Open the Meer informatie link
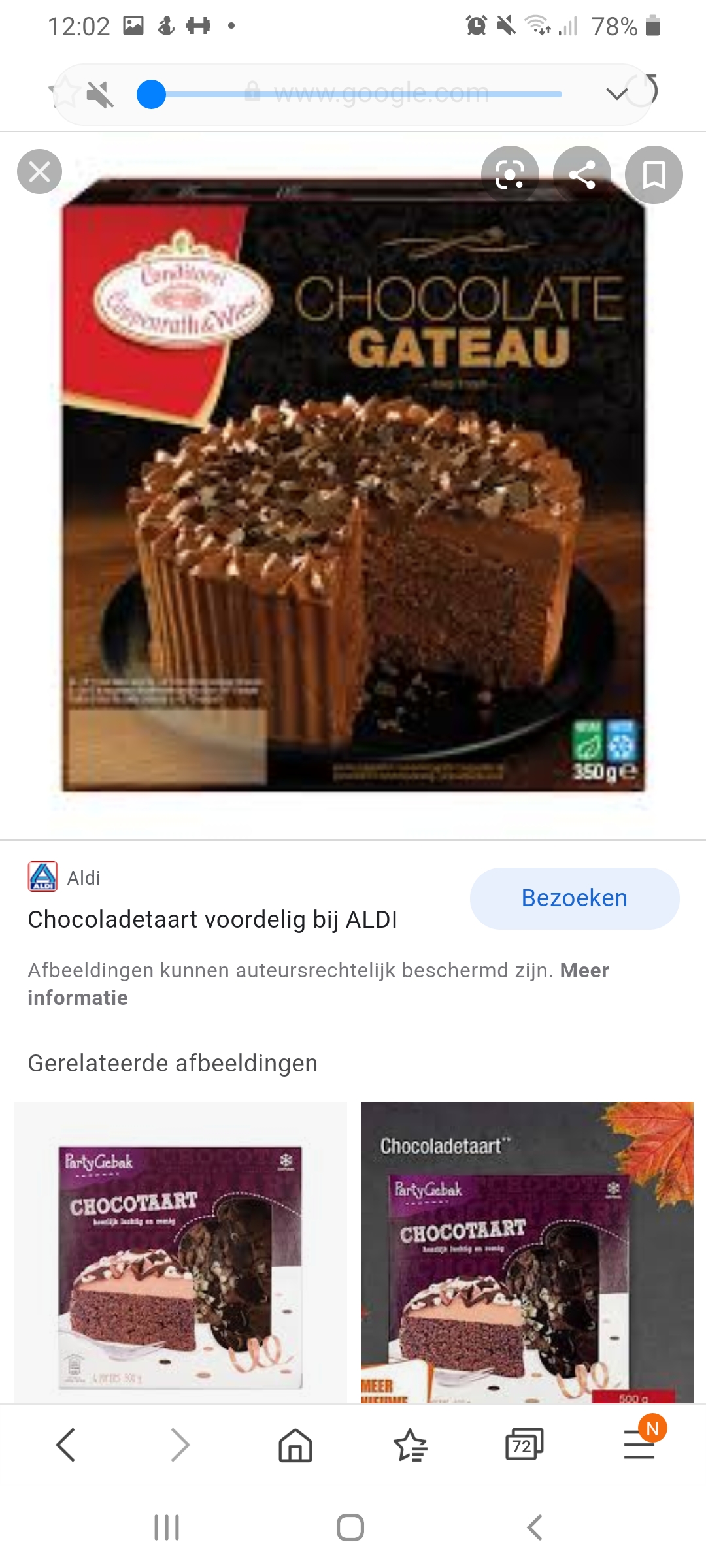The width and height of the screenshot is (706, 1568). pyautogui.click(x=318, y=984)
